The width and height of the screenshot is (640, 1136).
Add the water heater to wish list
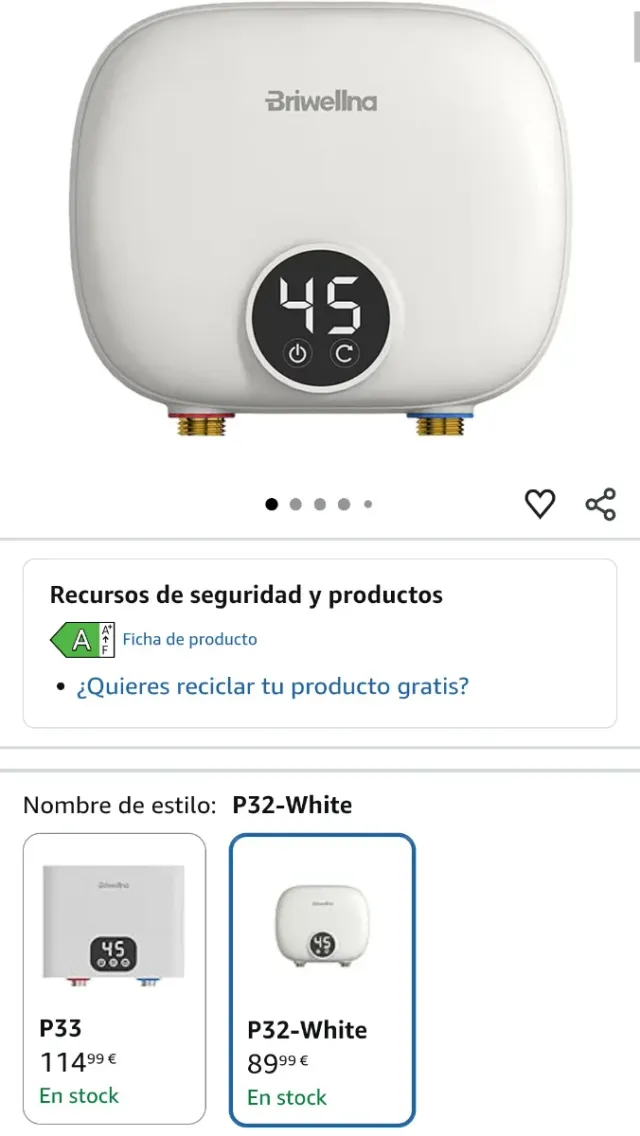click(539, 504)
